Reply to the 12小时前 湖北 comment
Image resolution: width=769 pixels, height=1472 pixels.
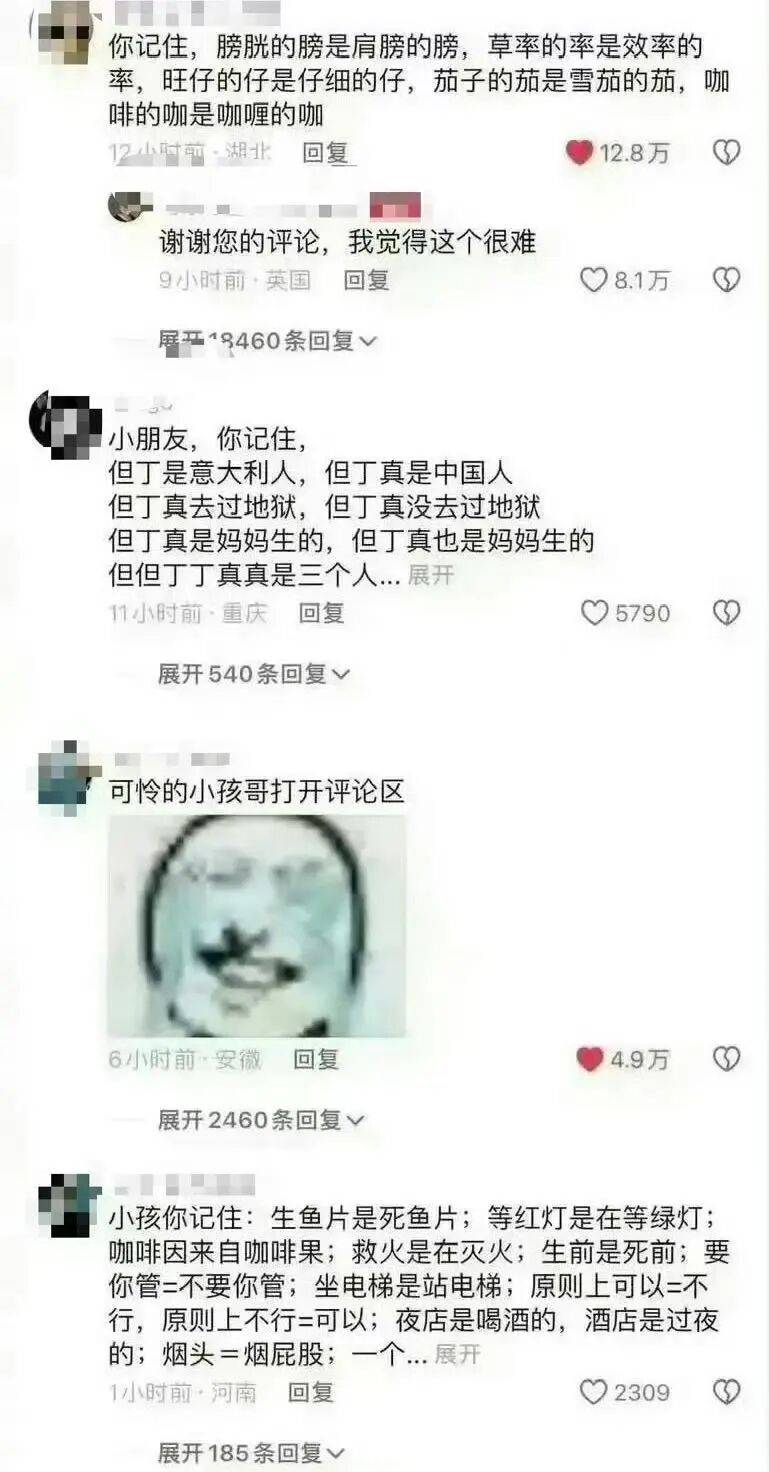click(325, 153)
